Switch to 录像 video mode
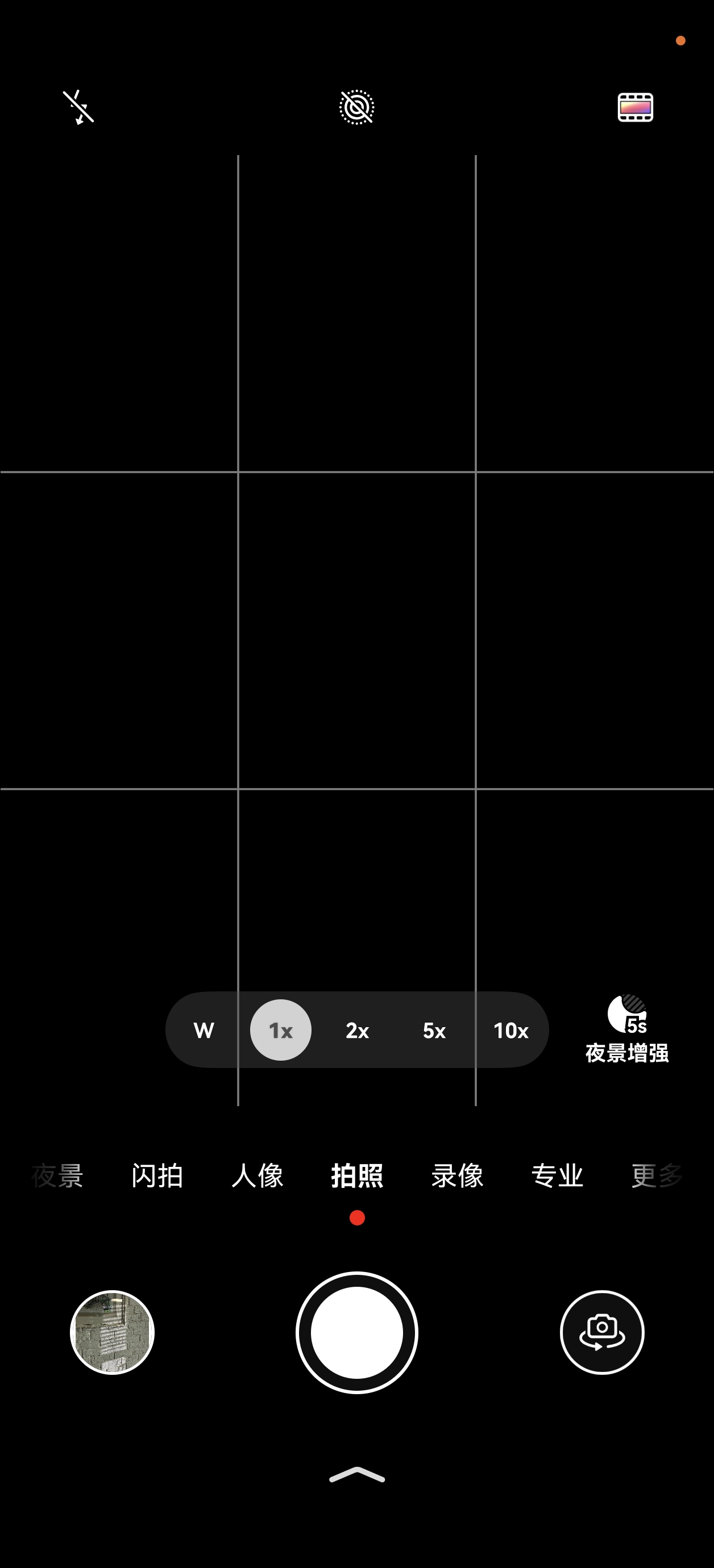Screen dimensions: 714x1568 click(x=457, y=1175)
